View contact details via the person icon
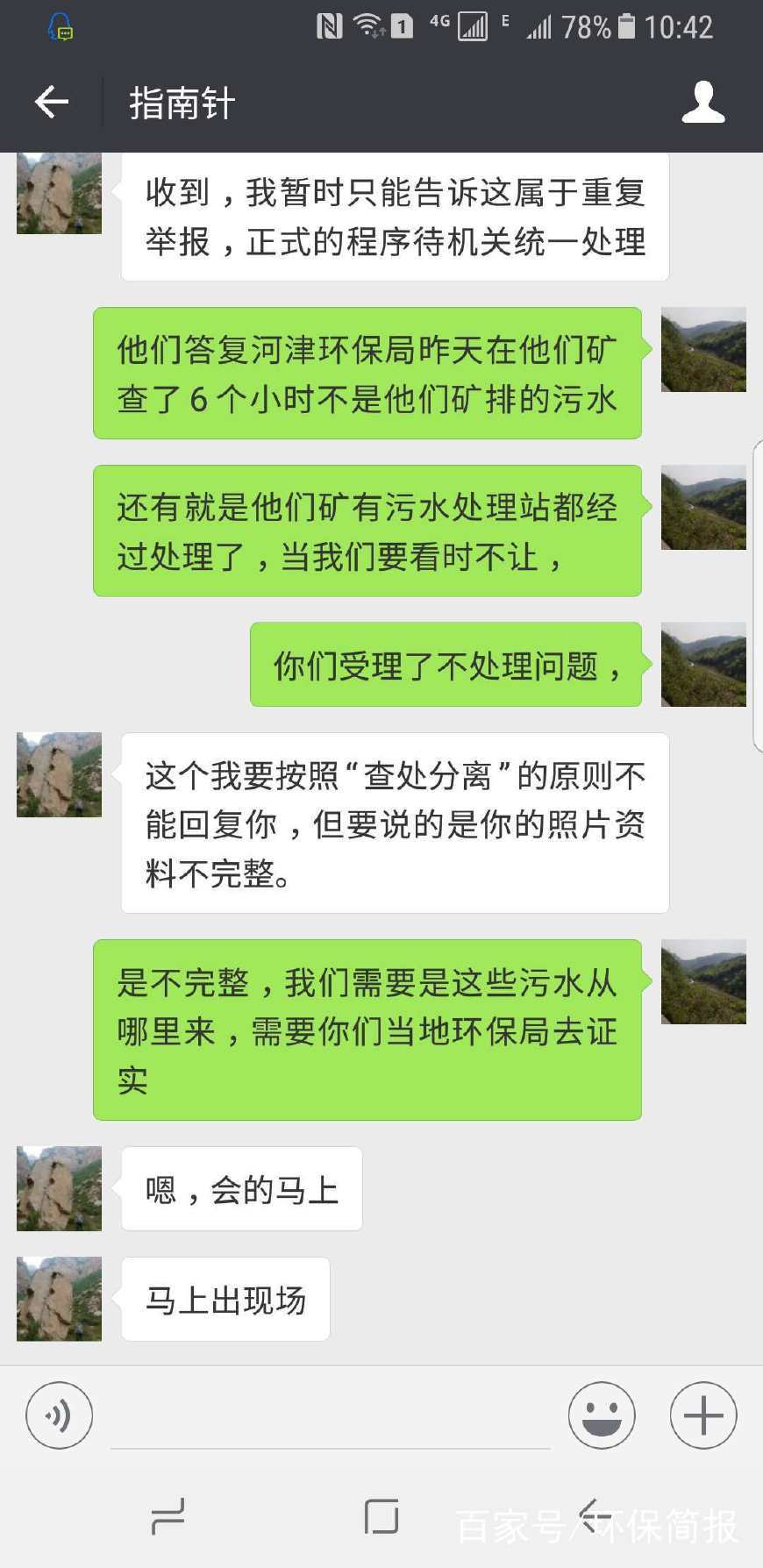 point(702,102)
